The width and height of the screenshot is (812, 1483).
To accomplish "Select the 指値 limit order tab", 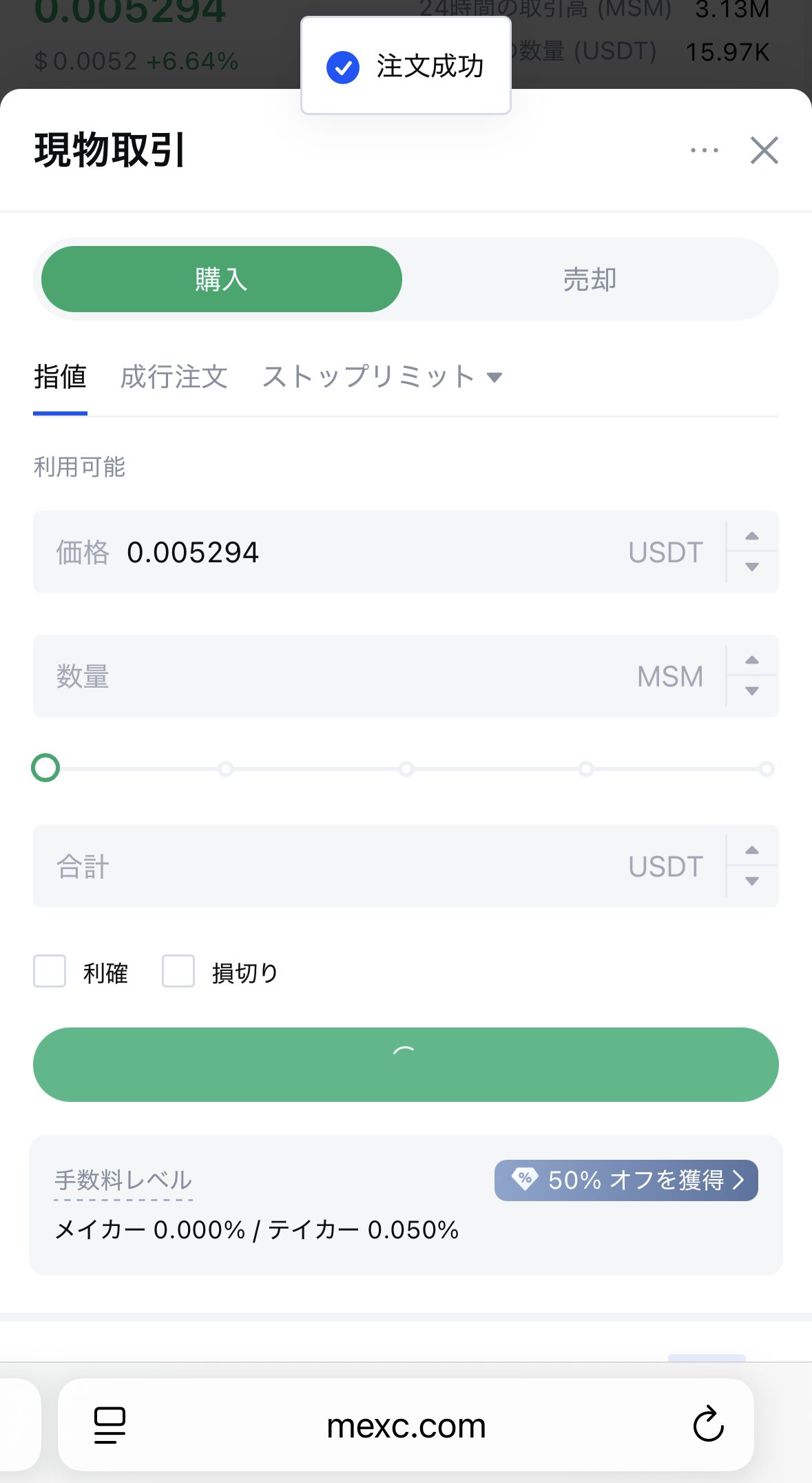I will [60, 378].
